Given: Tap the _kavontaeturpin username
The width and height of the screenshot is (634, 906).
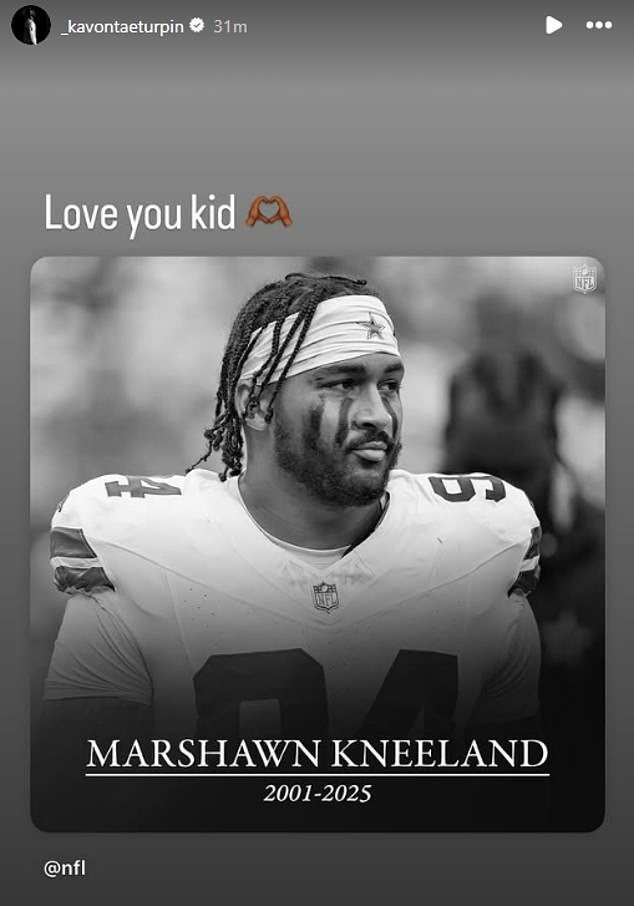Looking at the screenshot, I should 122,26.
